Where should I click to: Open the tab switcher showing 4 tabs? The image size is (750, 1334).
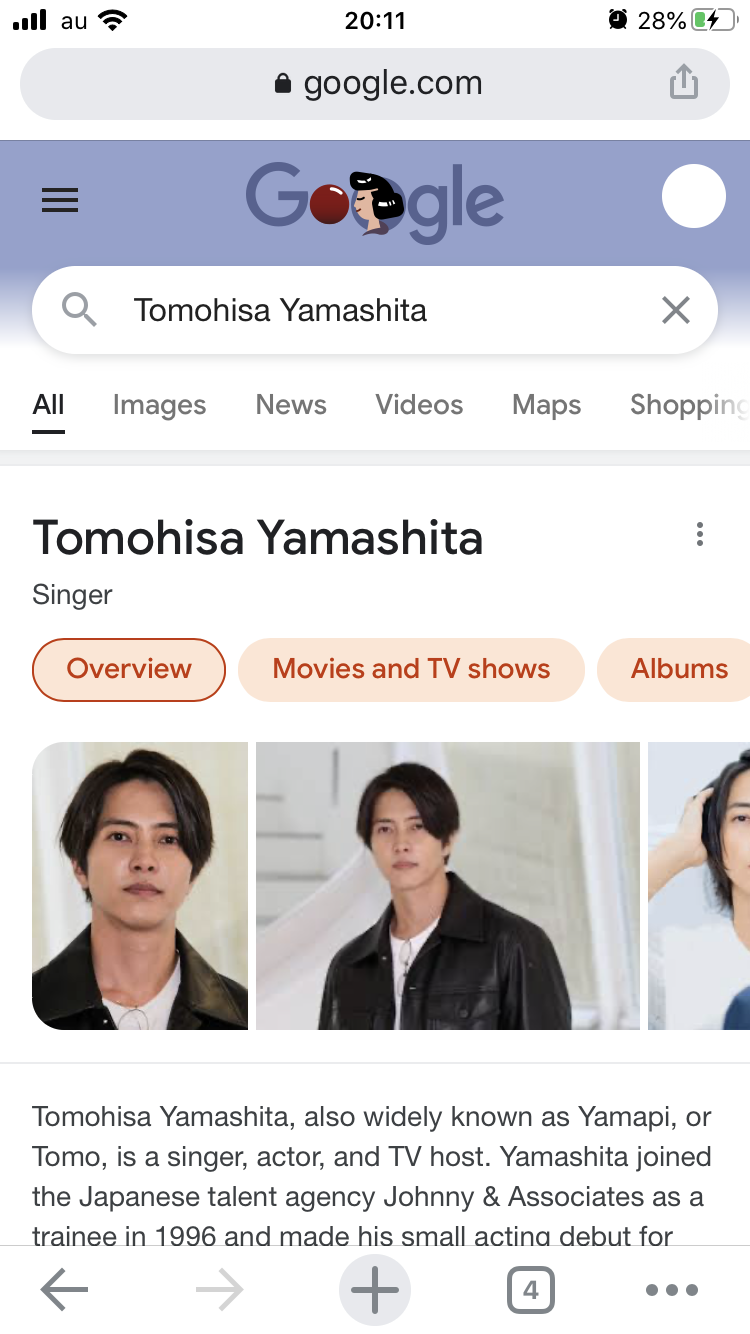point(530,1290)
